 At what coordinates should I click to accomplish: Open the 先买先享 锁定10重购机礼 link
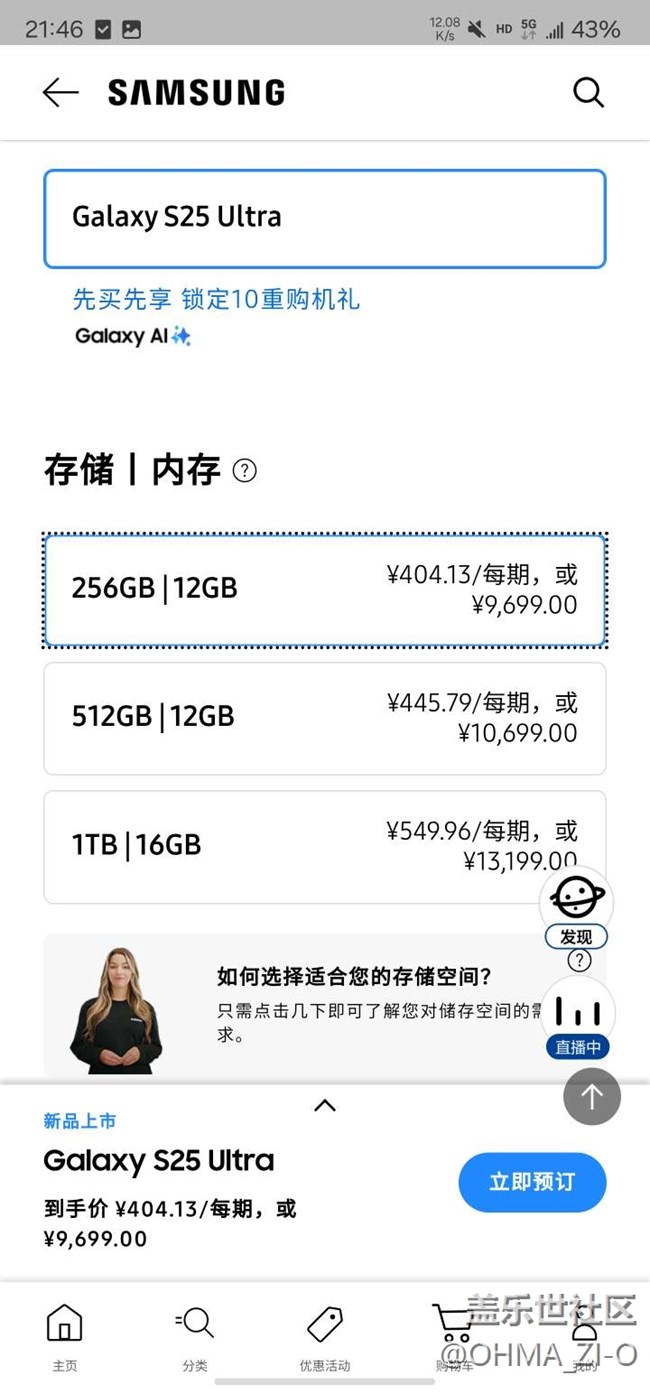pyautogui.click(x=216, y=299)
